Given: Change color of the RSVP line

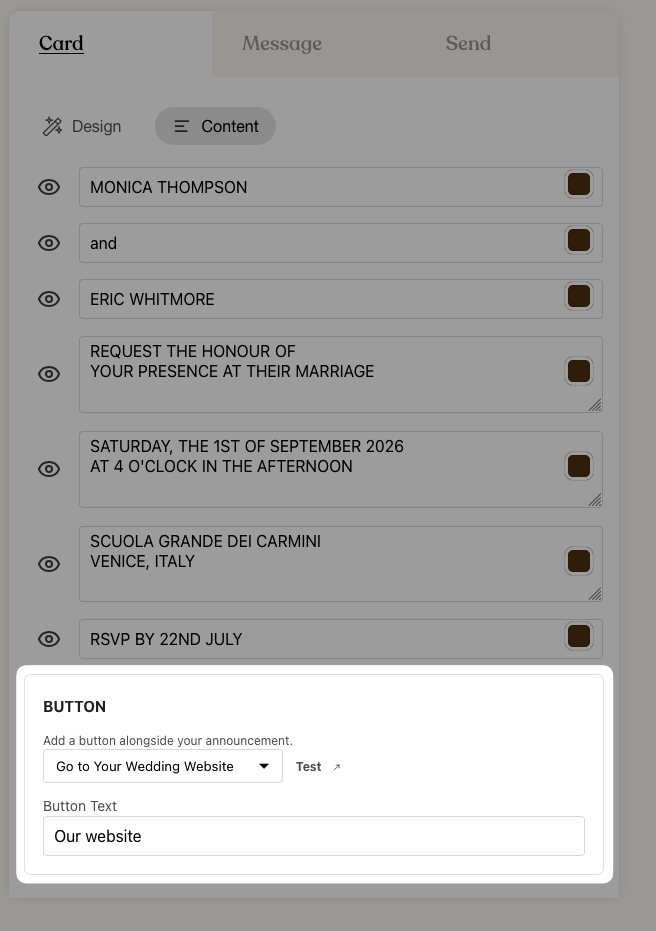Looking at the screenshot, I should (x=578, y=637).
